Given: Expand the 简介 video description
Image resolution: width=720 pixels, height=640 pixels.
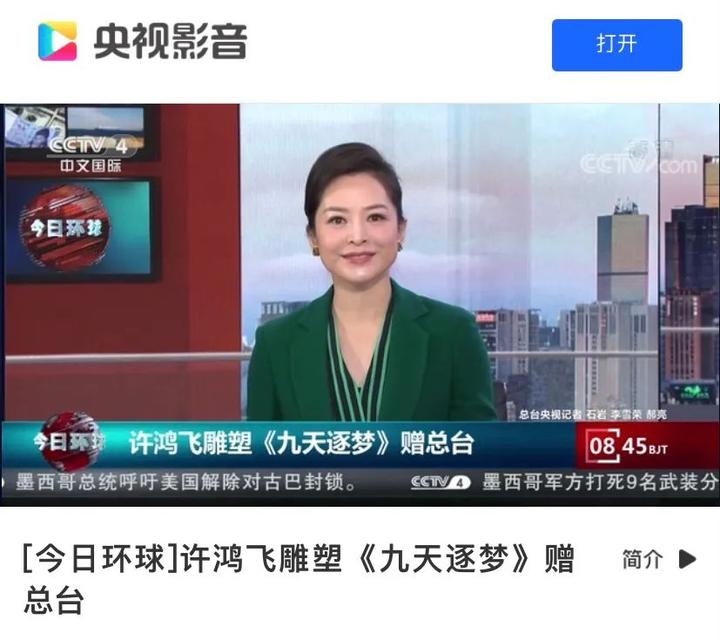Looking at the screenshot, I should click(x=658, y=560).
